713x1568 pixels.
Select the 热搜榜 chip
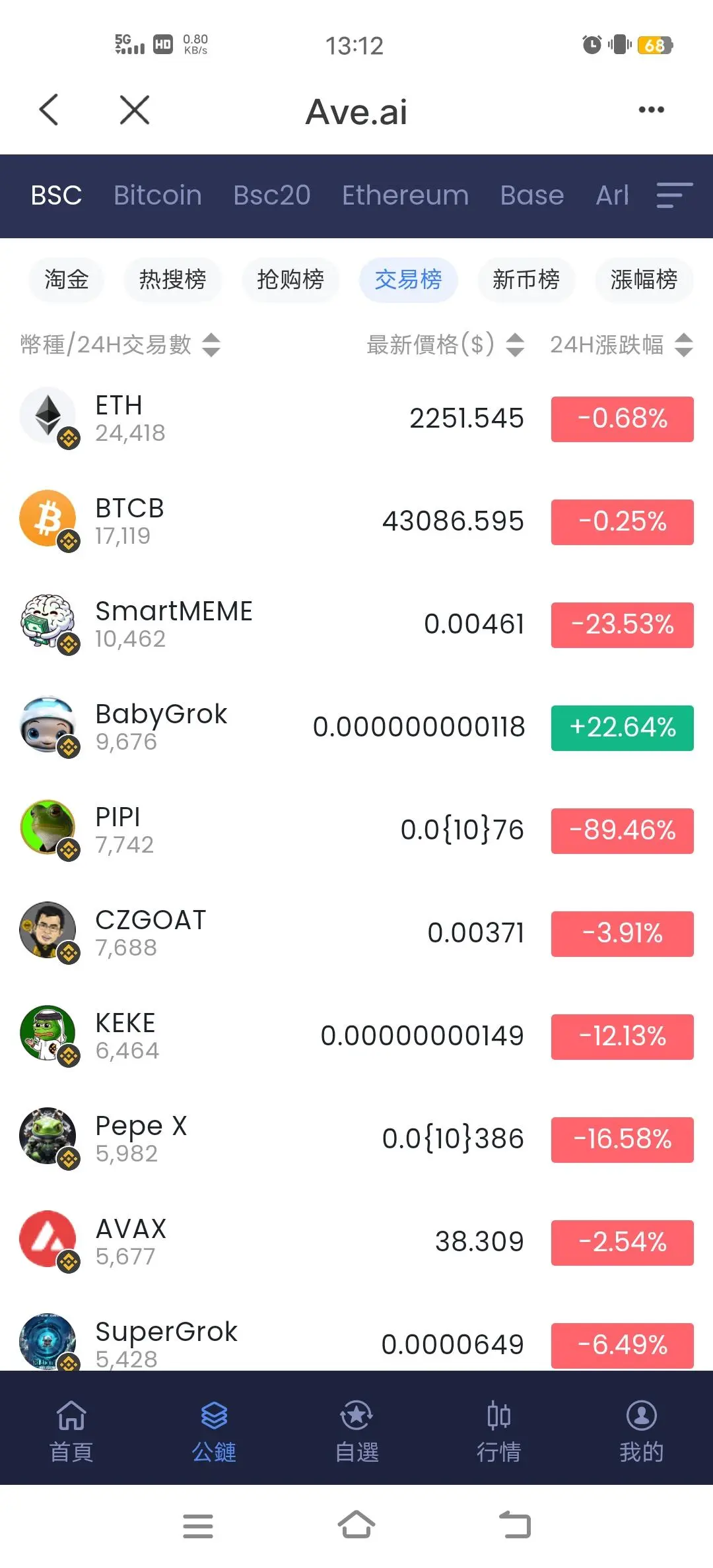click(172, 280)
